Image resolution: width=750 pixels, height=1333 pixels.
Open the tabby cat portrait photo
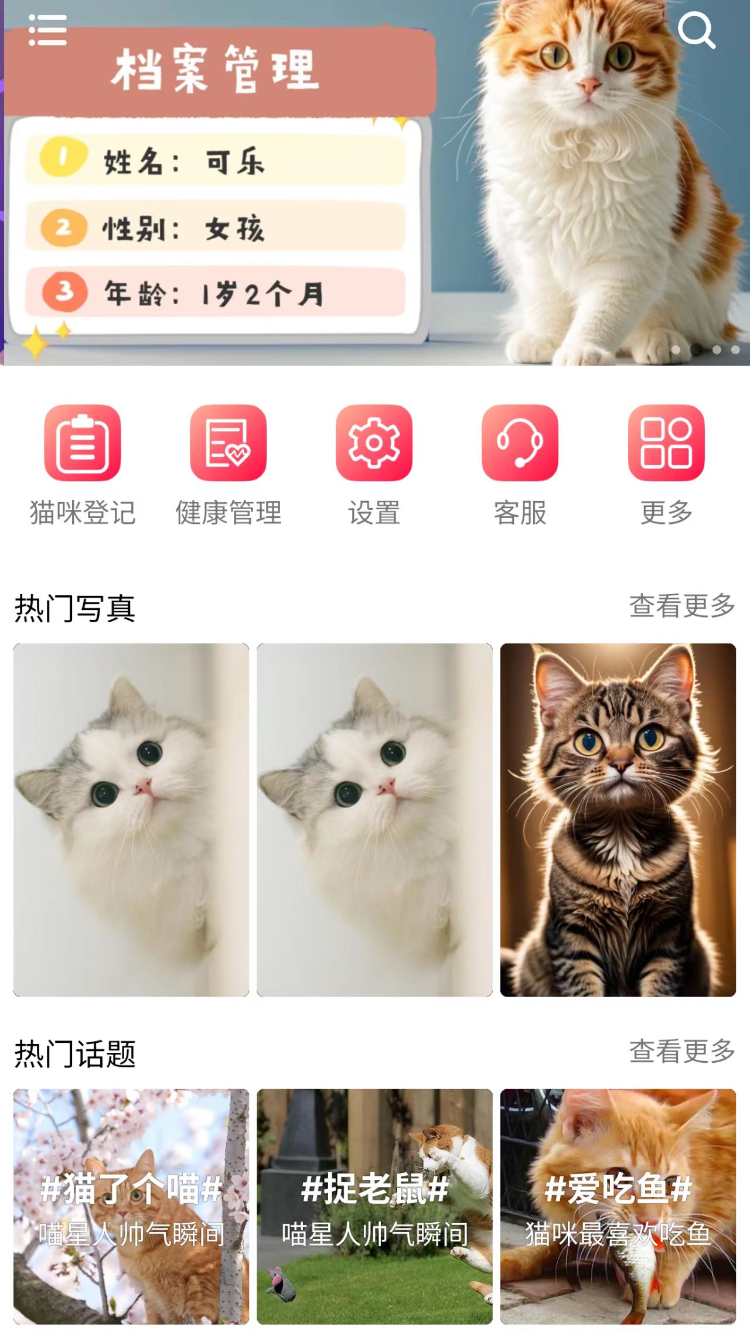tap(618, 820)
